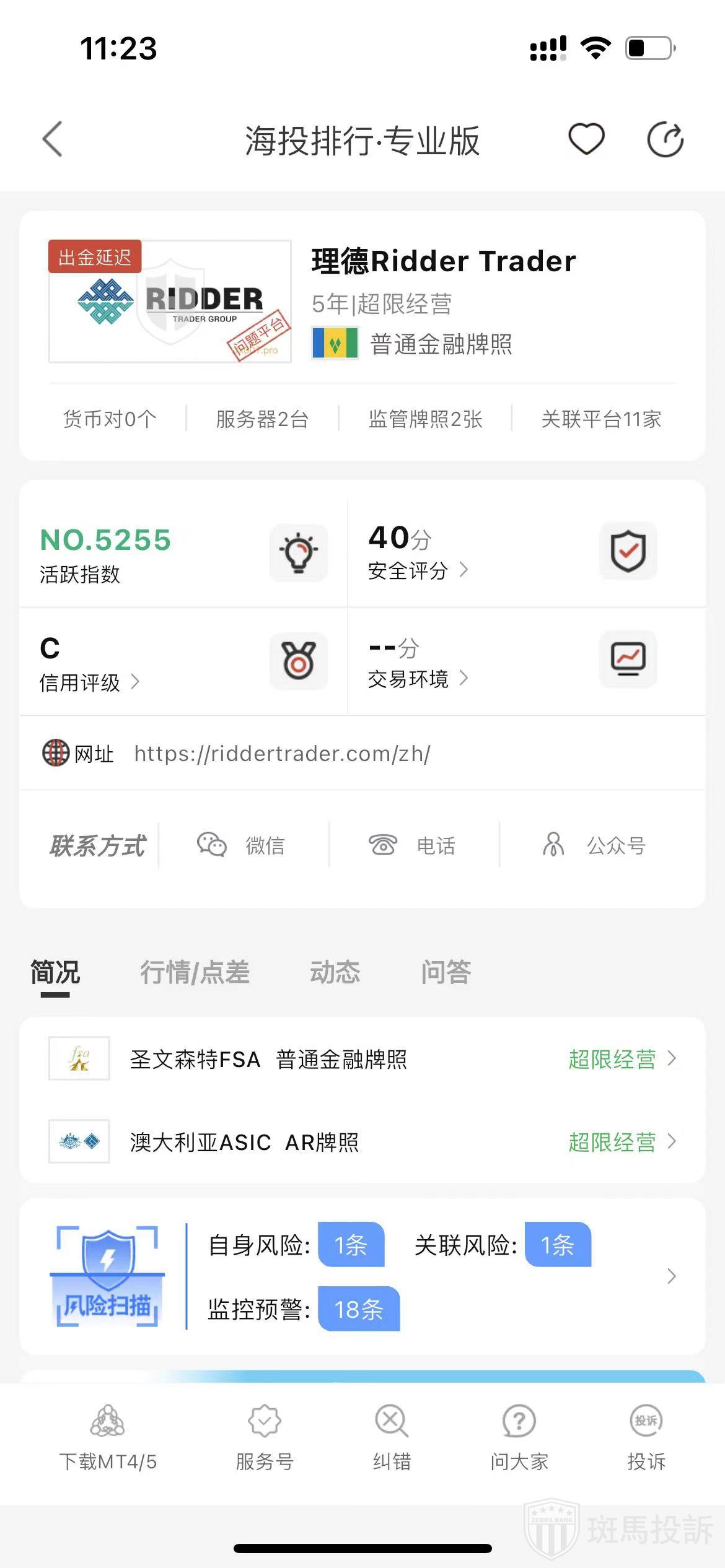Open the 圣文森特FSA license row
Screen dimensions: 725x1568
click(362, 1059)
